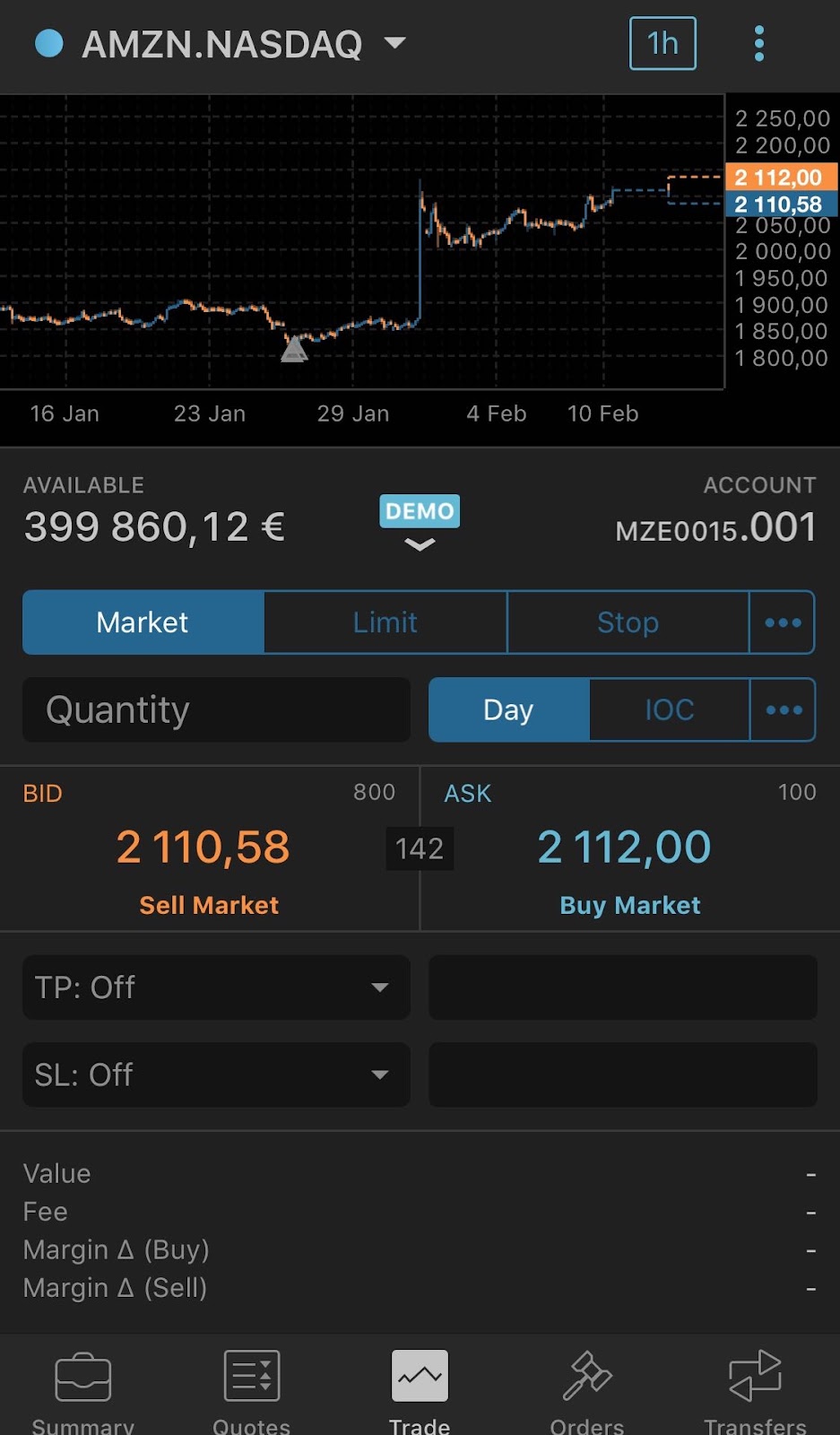Select Day order duration
This screenshot has width=840, height=1435.
(509, 710)
